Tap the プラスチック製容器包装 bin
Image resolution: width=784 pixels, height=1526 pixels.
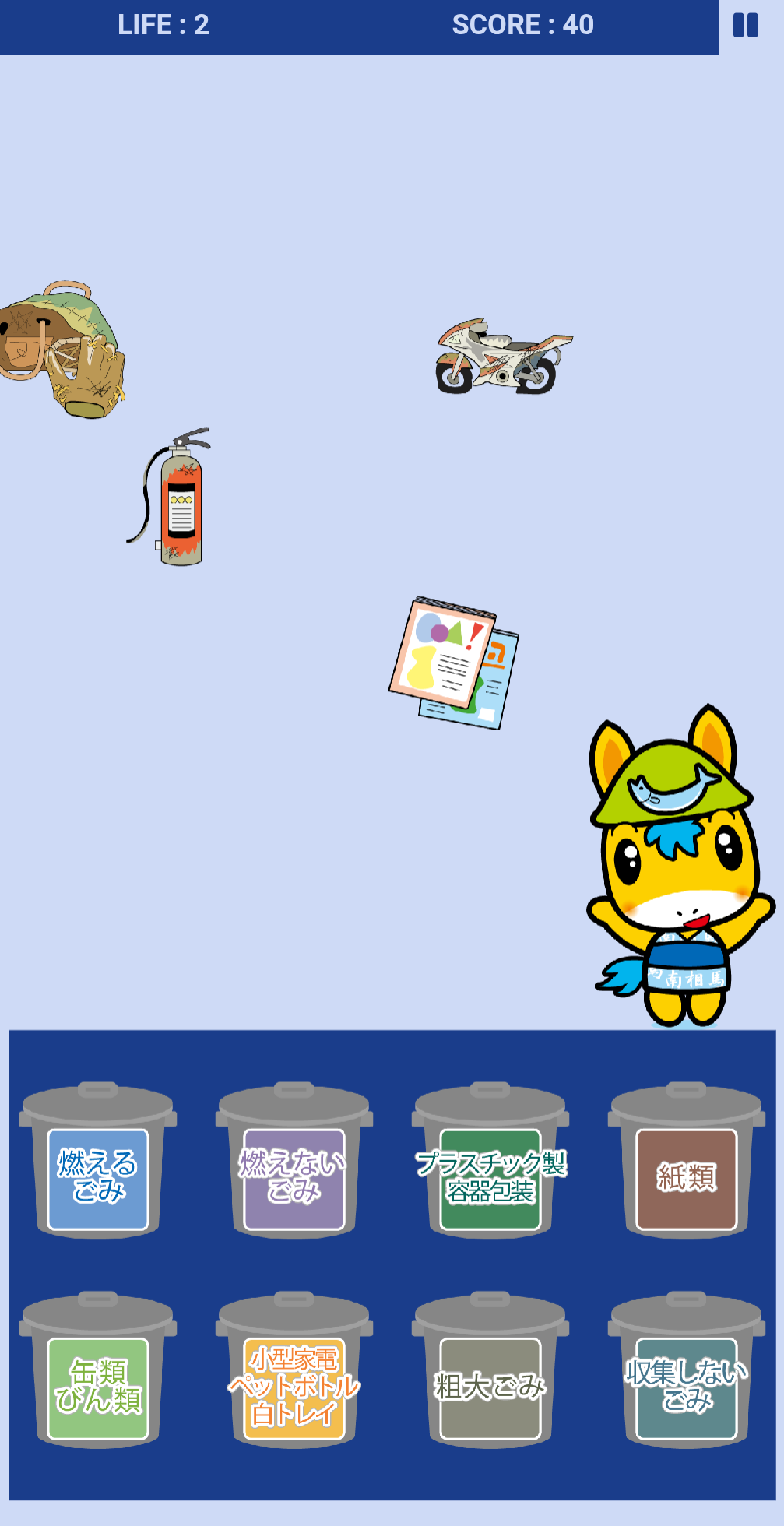[490, 1168]
